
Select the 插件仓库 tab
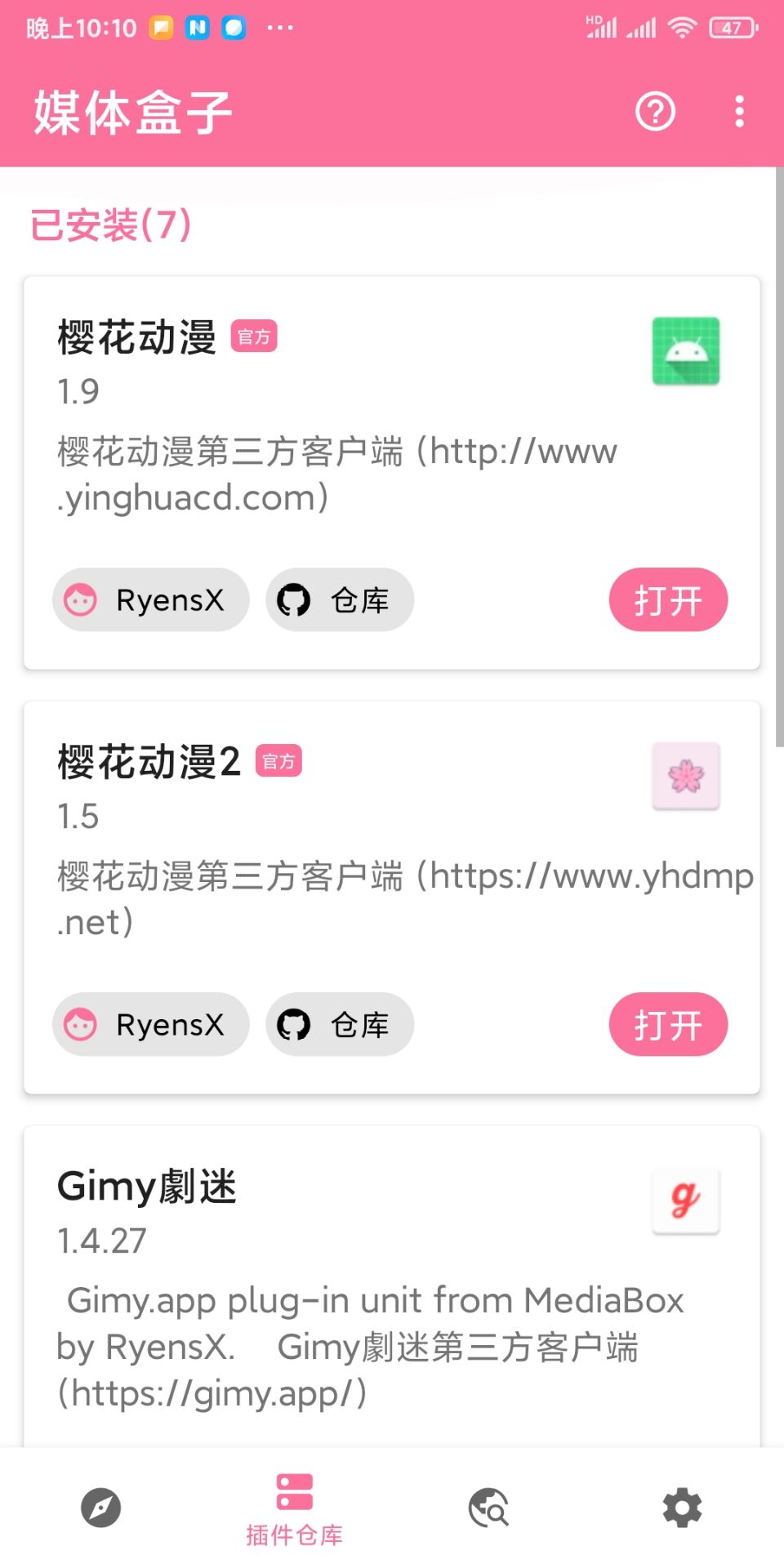tap(294, 1509)
